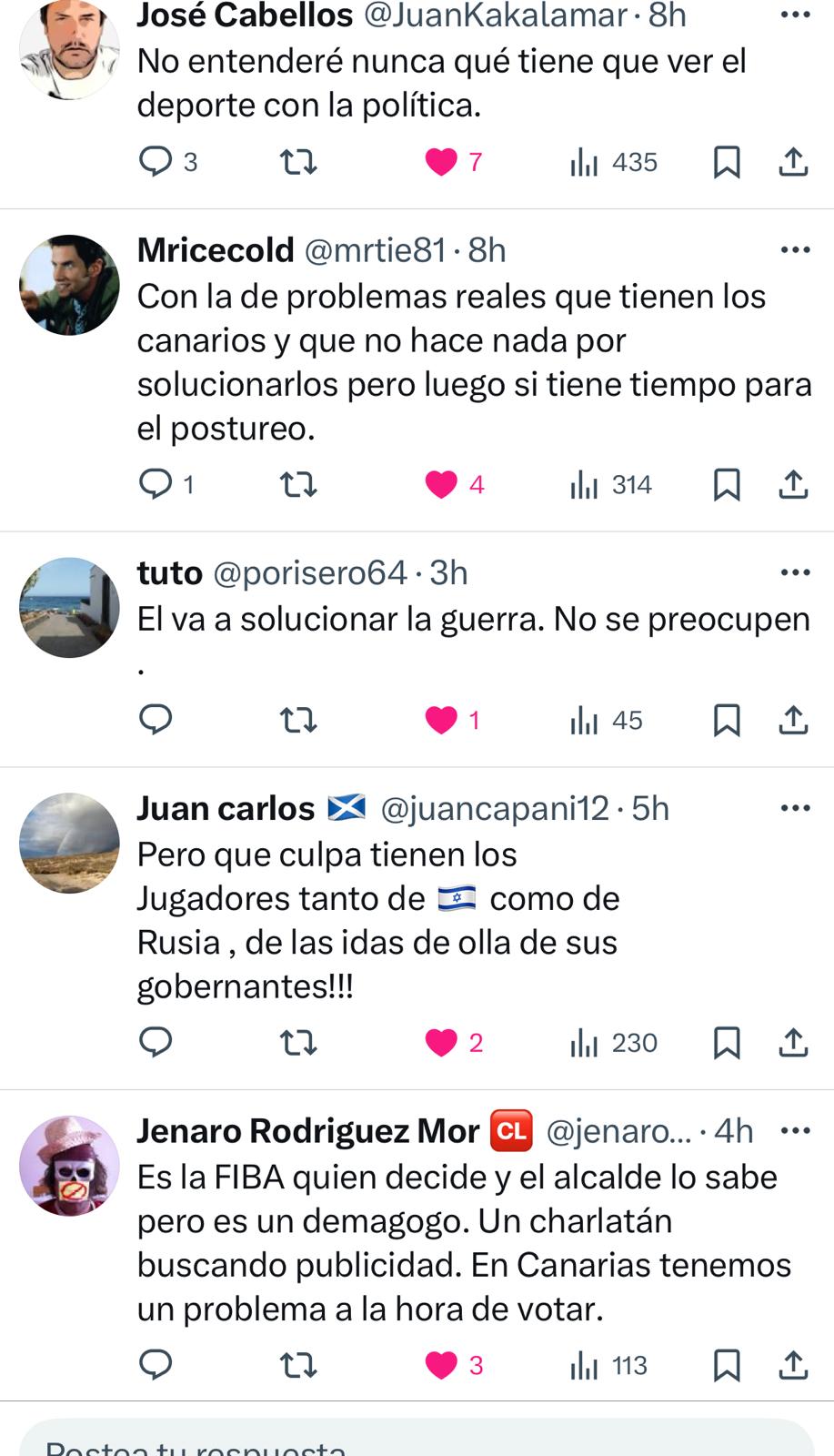Image resolution: width=834 pixels, height=1456 pixels.
Task: Open overflow menu on tuto's post
Action: pyautogui.click(x=795, y=572)
